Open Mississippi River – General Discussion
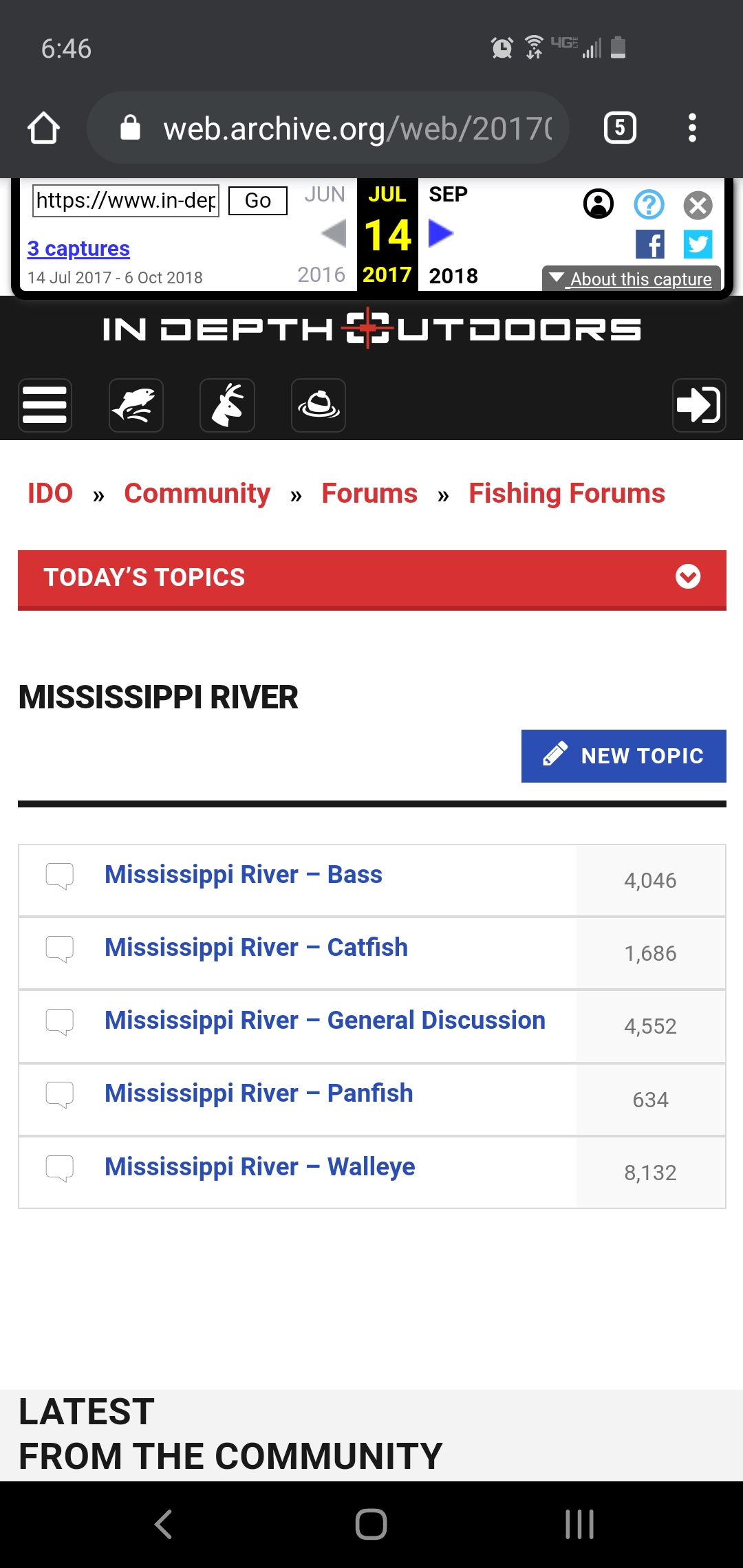 pos(325,1021)
